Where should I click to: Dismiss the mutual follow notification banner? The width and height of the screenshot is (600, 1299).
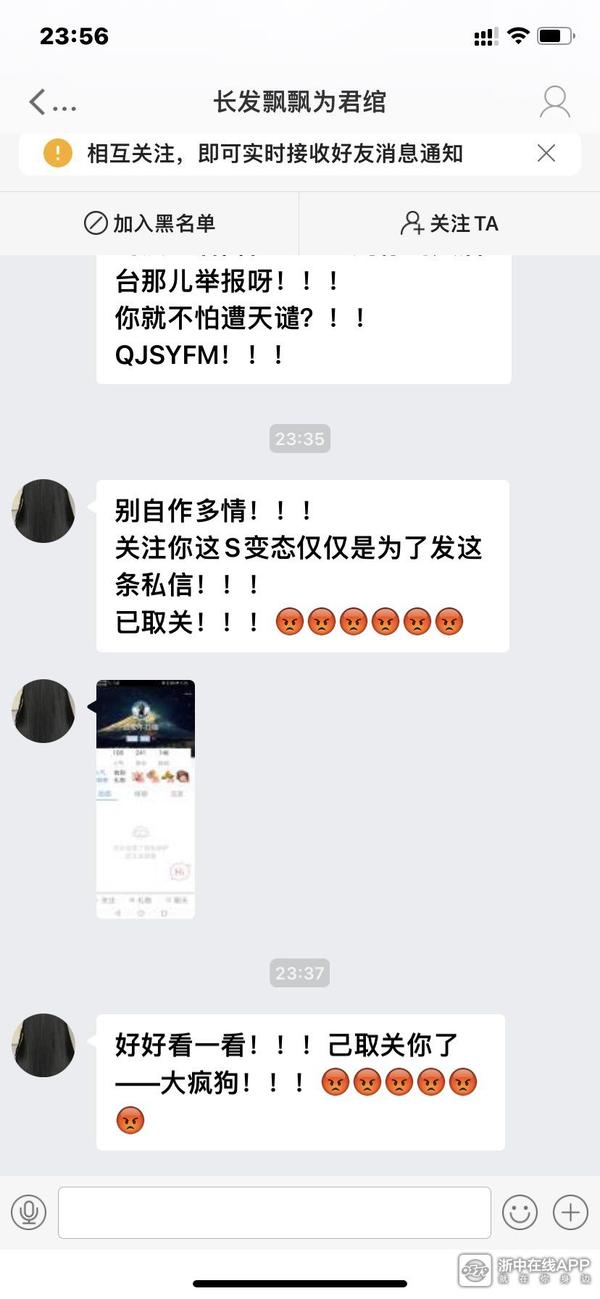point(546,153)
